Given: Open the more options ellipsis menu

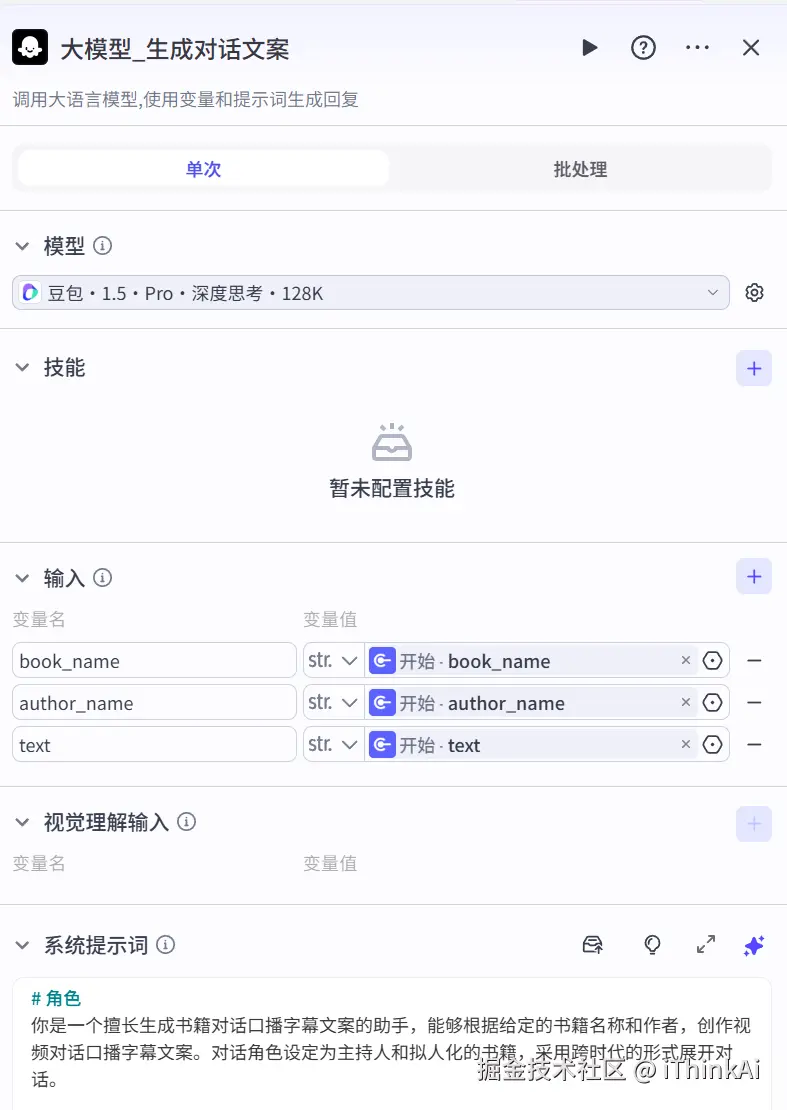Looking at the screenshot, I should pos(697,47).
